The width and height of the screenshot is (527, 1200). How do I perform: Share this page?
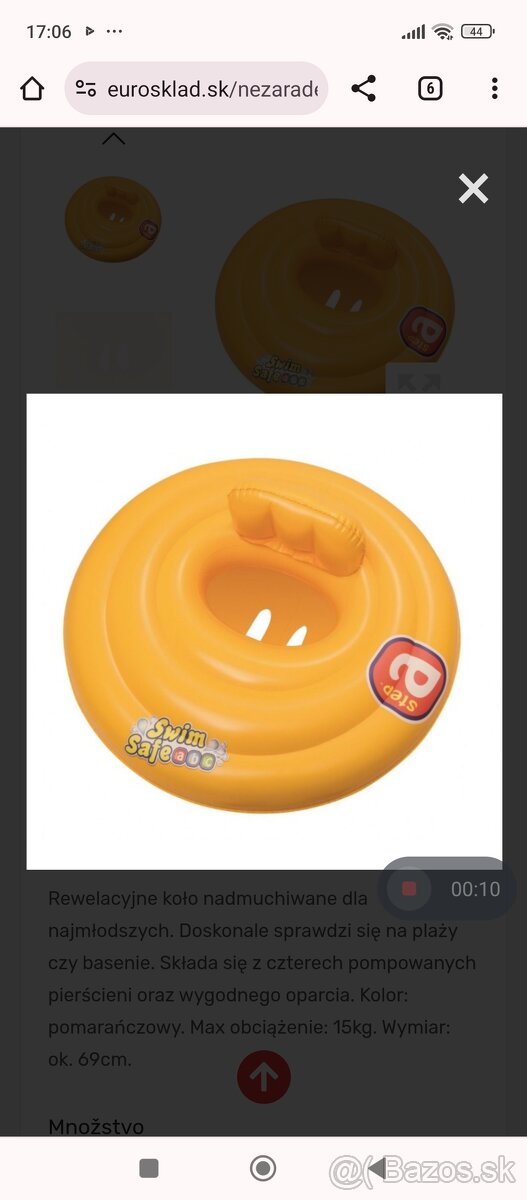point(364,89)
